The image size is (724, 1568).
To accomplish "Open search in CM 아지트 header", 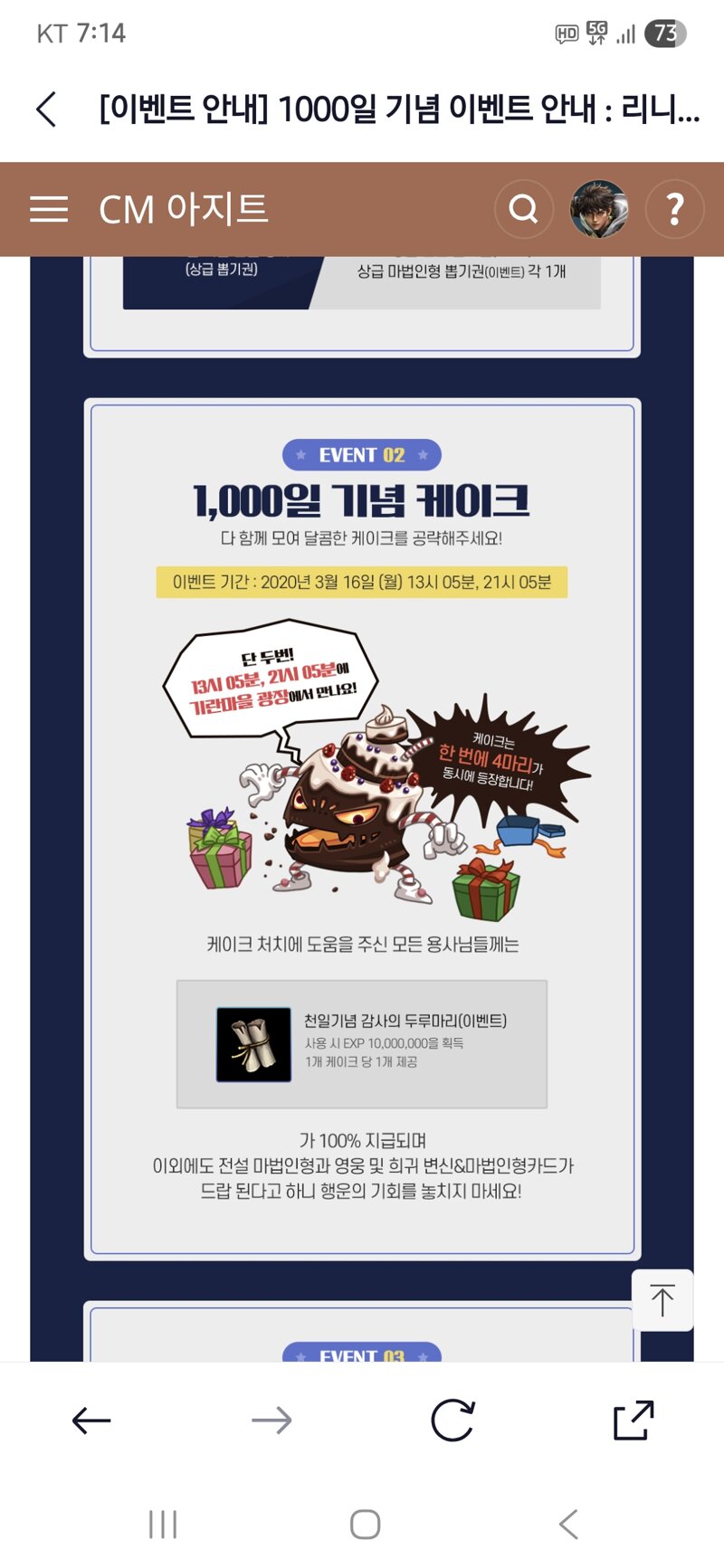I will click(x=524, y=209).
